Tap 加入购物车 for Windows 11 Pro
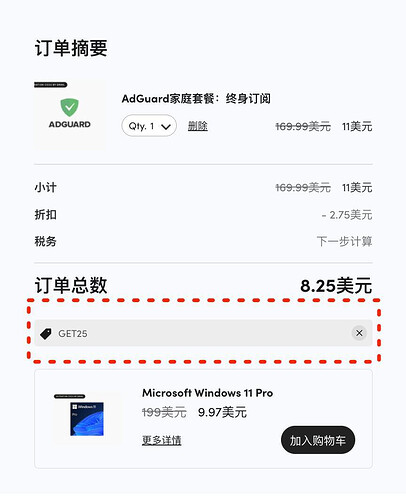Image resolution: width=406 pixels, height=500 pixels. pyautogui.click(x=318, y=440)
